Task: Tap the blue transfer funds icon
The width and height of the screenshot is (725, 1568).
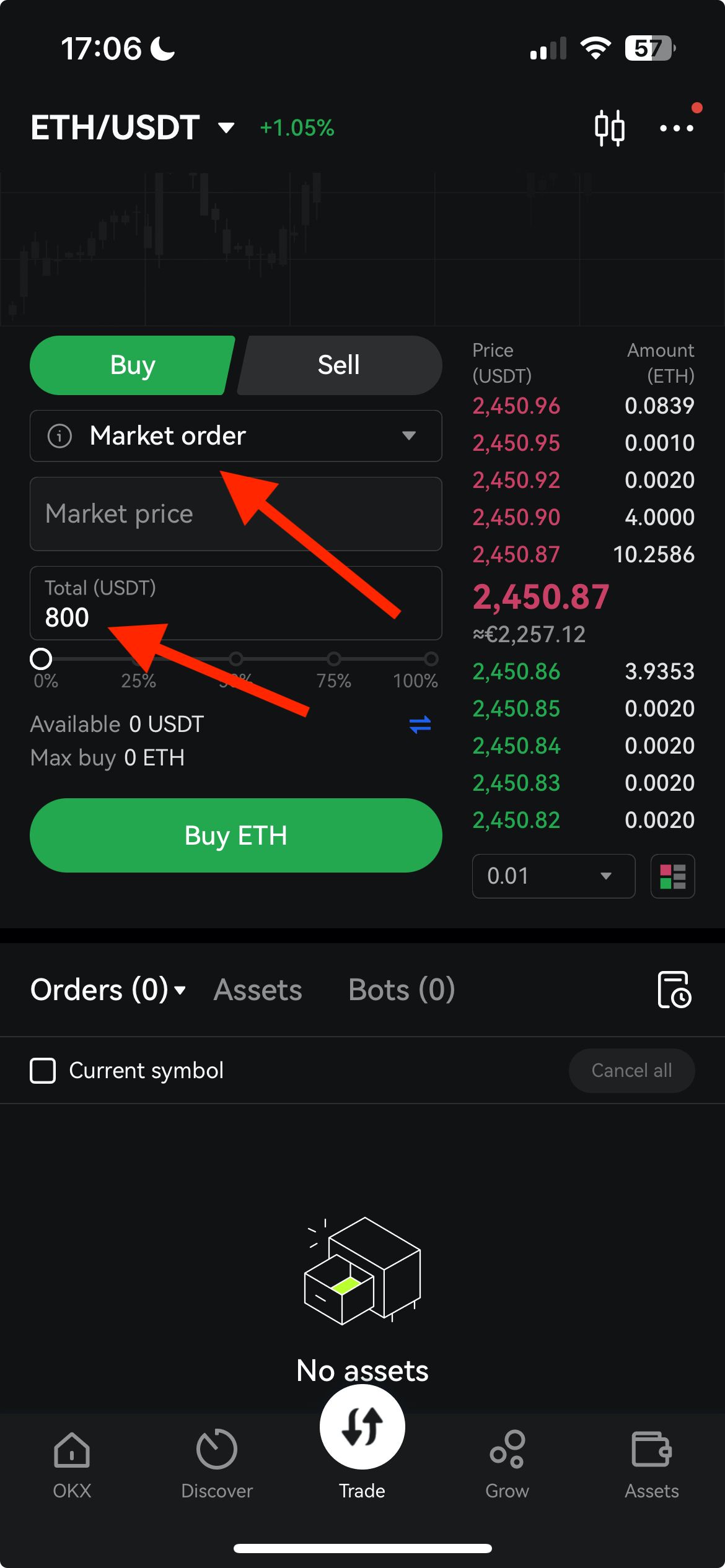Action: 420,725
